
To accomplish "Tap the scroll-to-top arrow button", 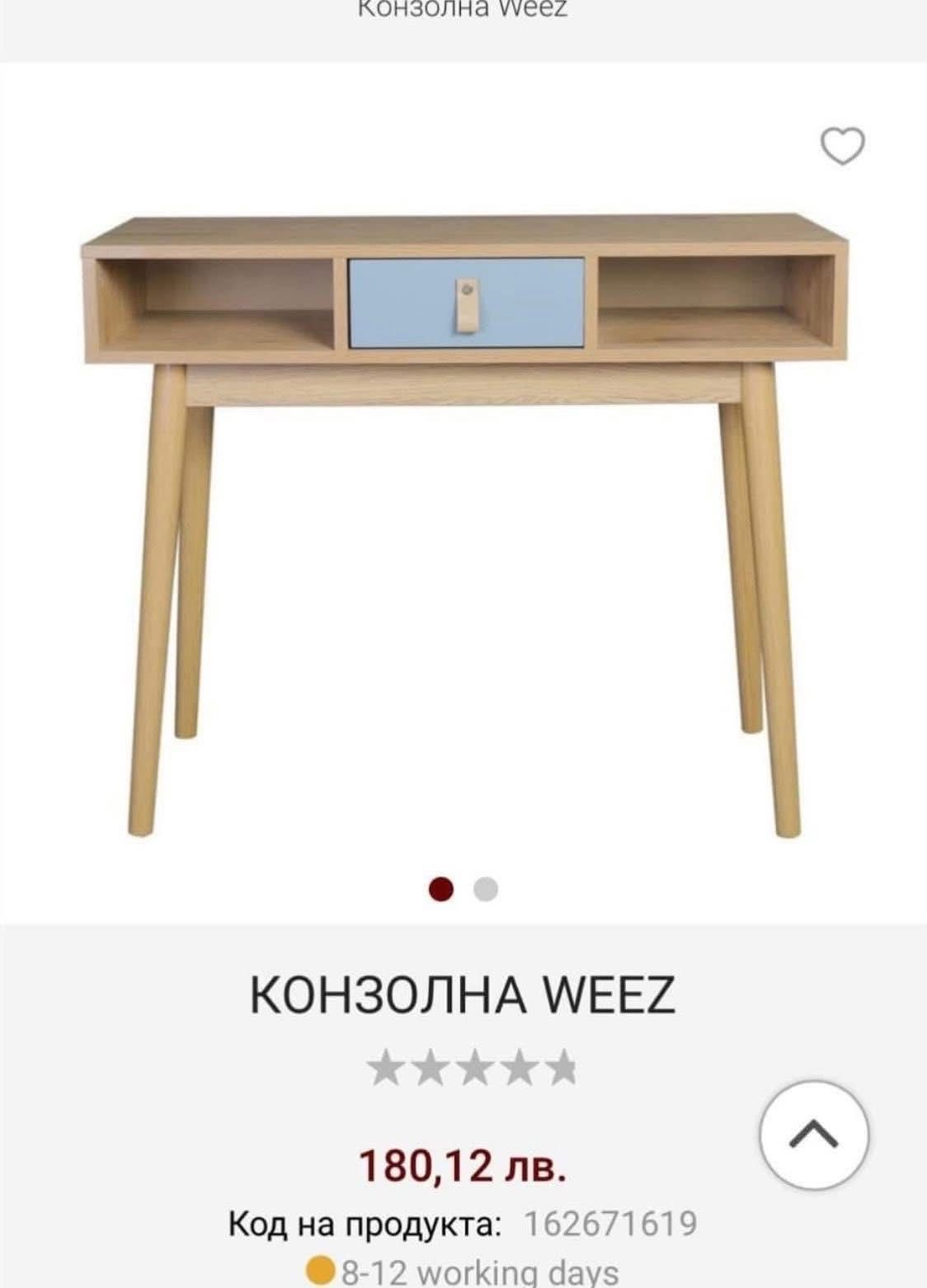I will click(x=813, y=1134).
